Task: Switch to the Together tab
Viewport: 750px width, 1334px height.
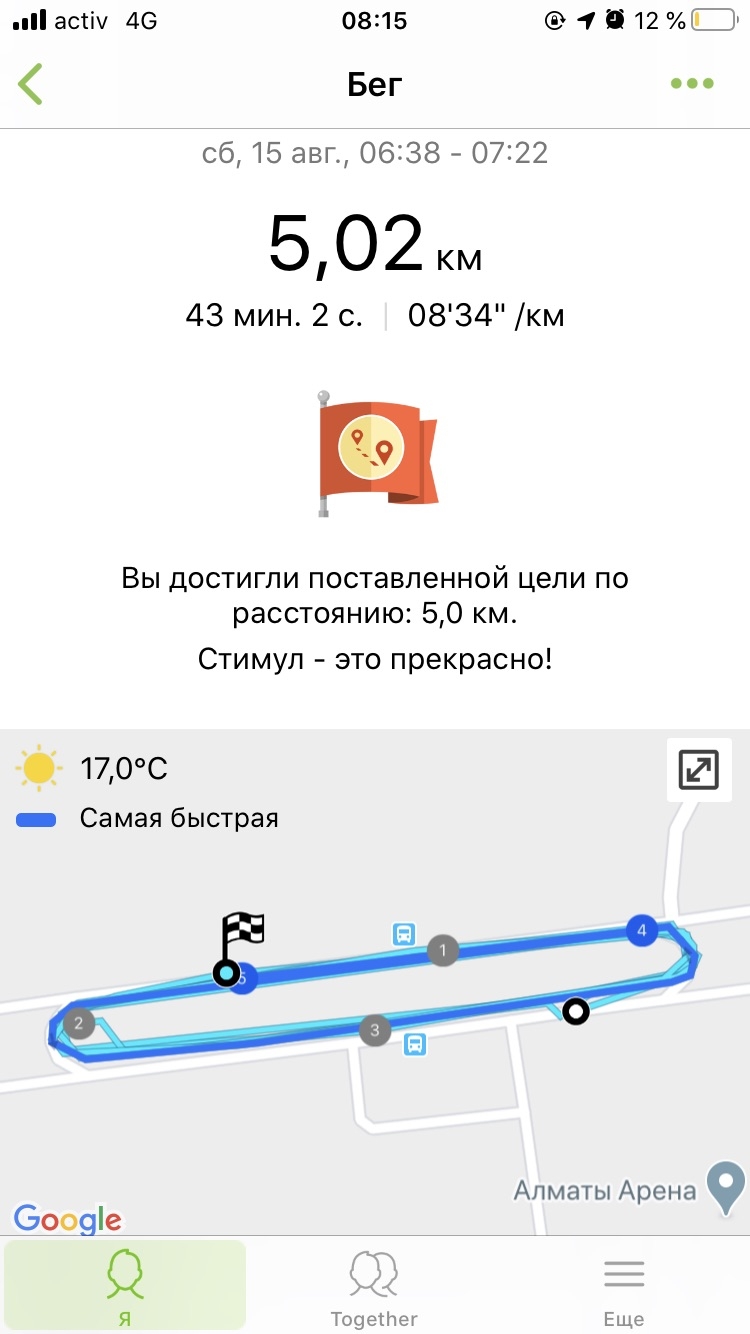Action: 374,1286
